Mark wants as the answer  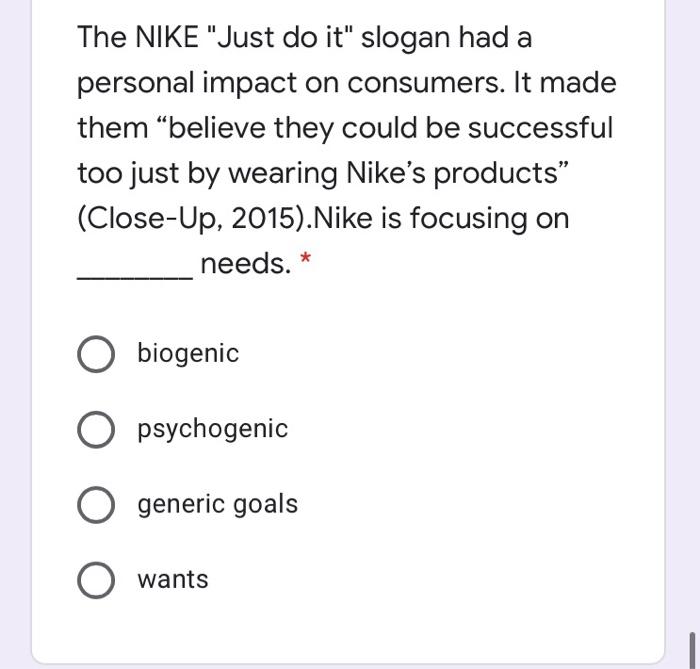coord(96,580)
